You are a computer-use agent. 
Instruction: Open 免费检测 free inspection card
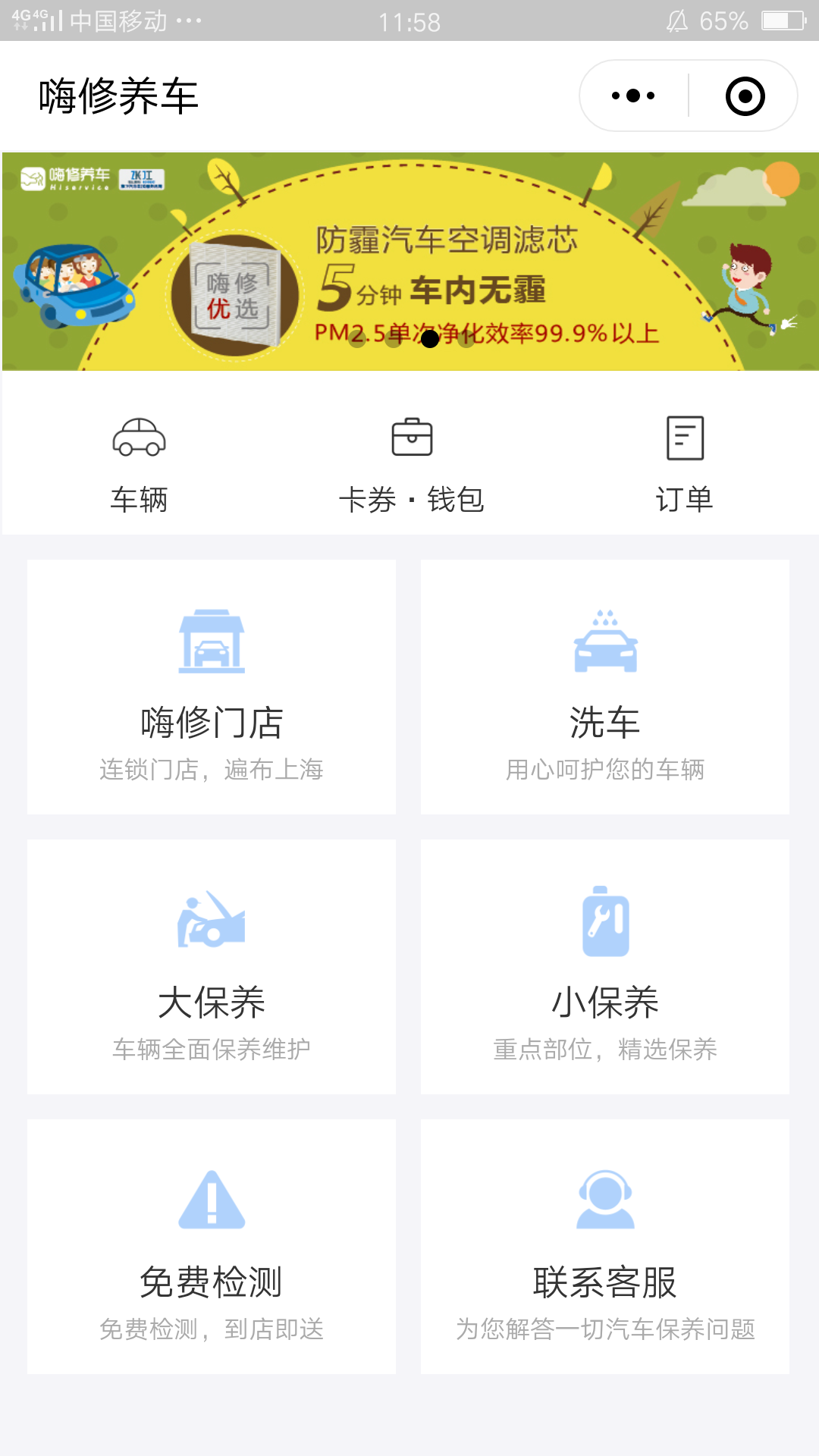(x=212, y=1247)
